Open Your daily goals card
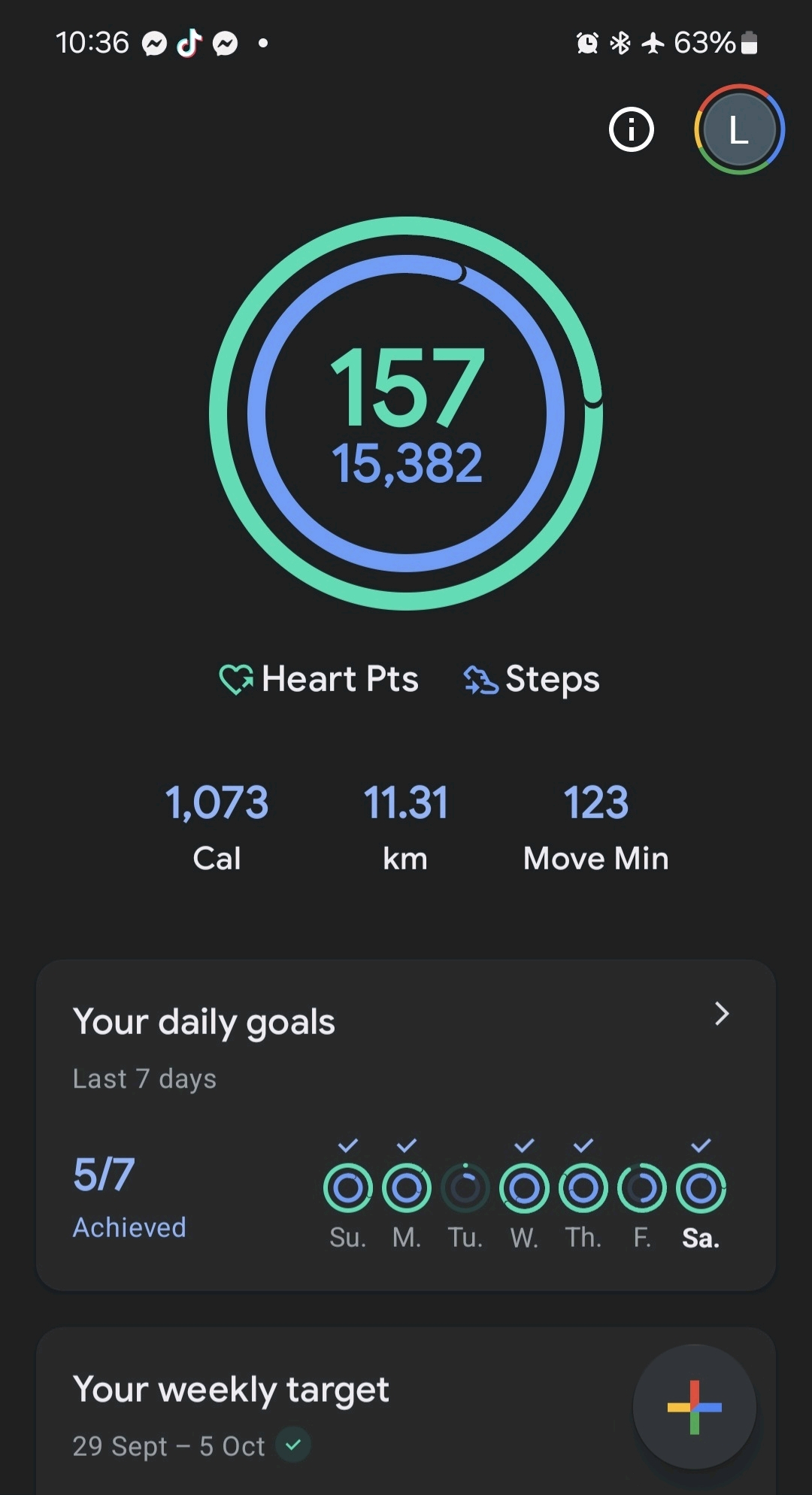 pyautogui.click(x=406, y=1053)
